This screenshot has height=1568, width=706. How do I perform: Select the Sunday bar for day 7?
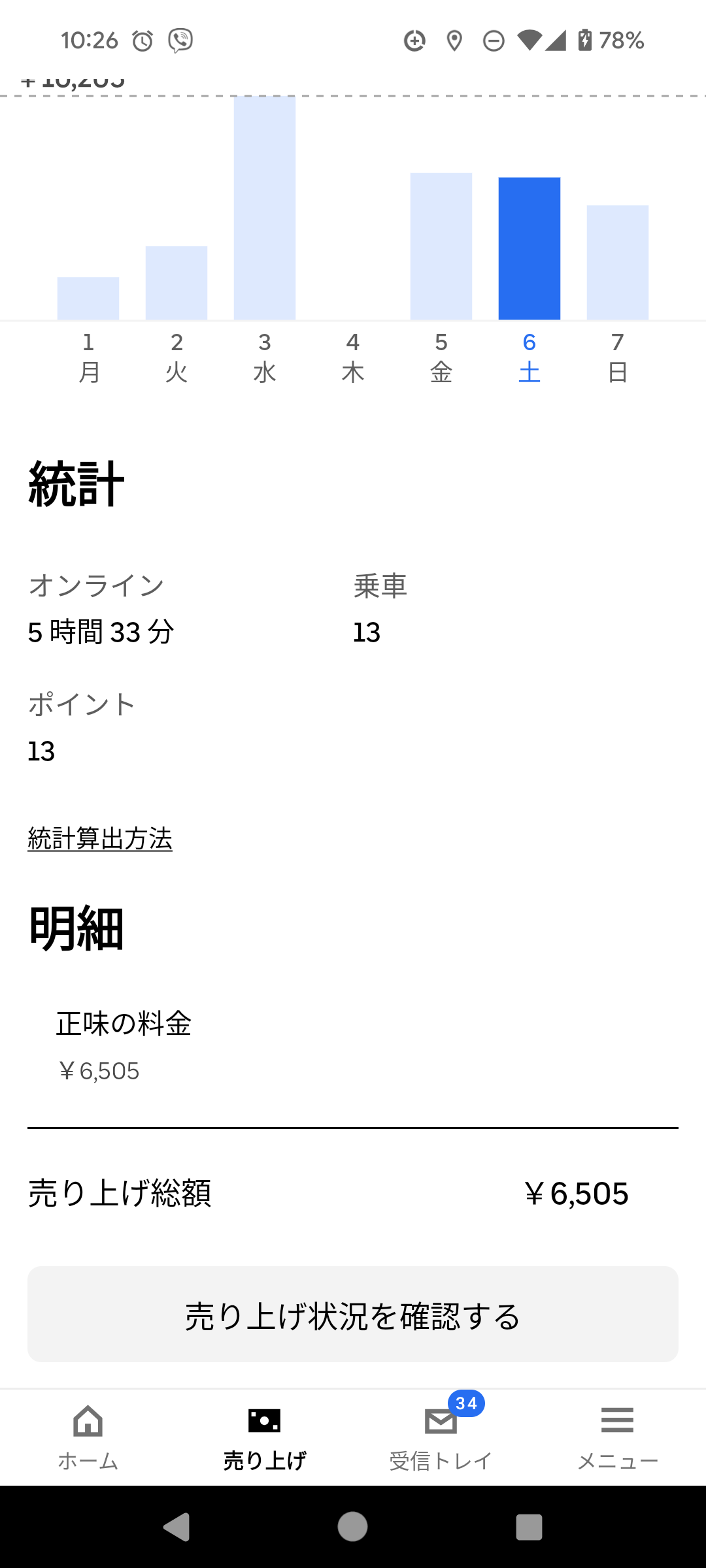coord(618,263)
